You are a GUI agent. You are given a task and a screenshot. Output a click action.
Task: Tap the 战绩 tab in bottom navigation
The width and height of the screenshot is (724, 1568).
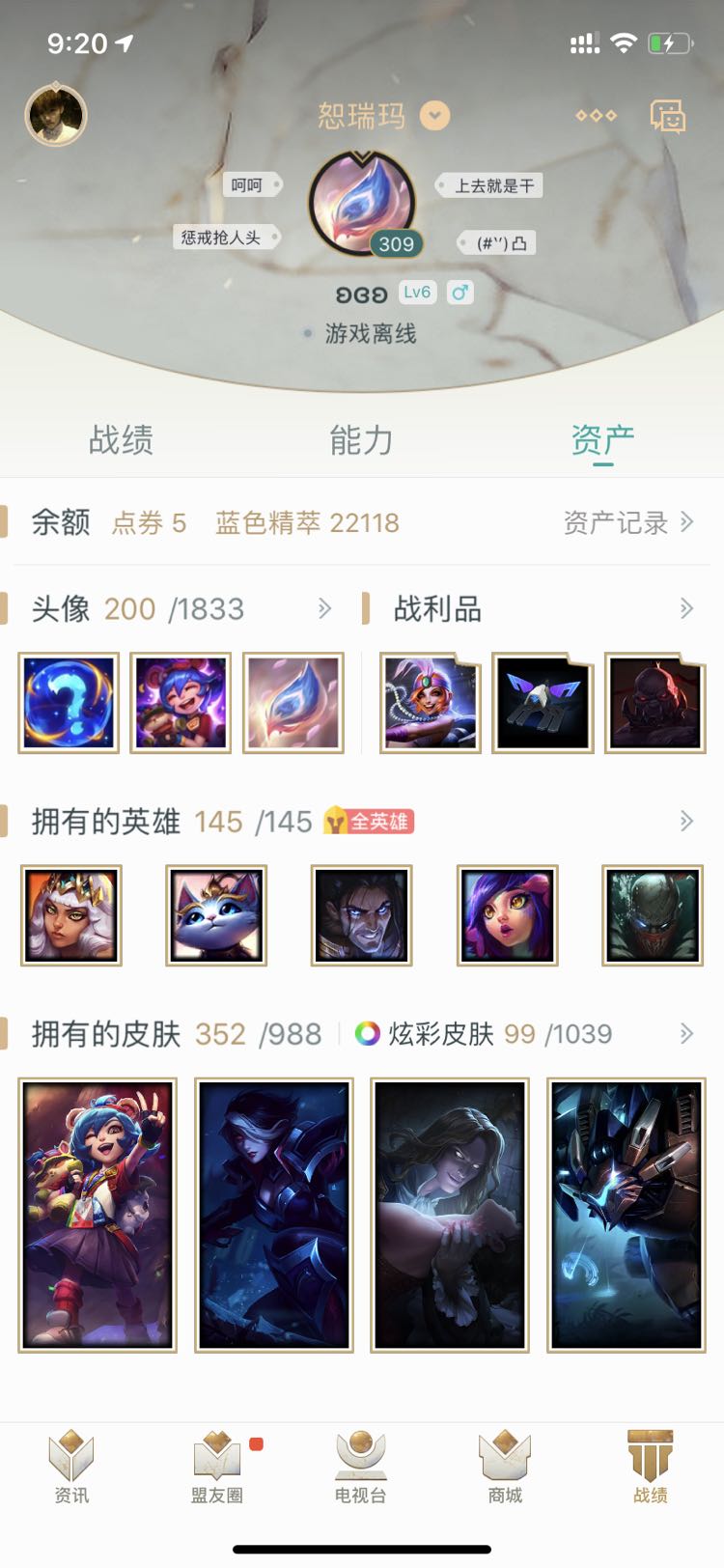(650, 1468)
